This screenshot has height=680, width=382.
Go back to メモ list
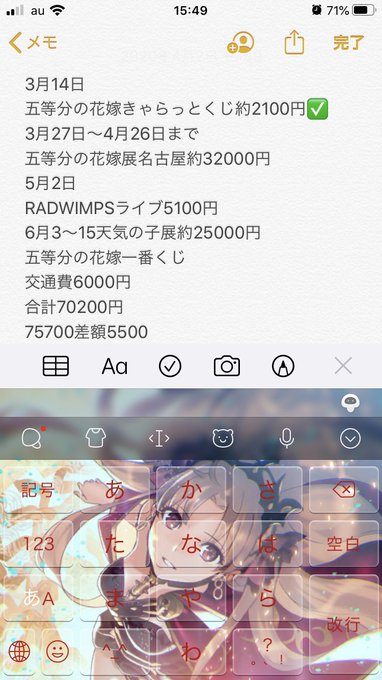[x=33, y=43]
